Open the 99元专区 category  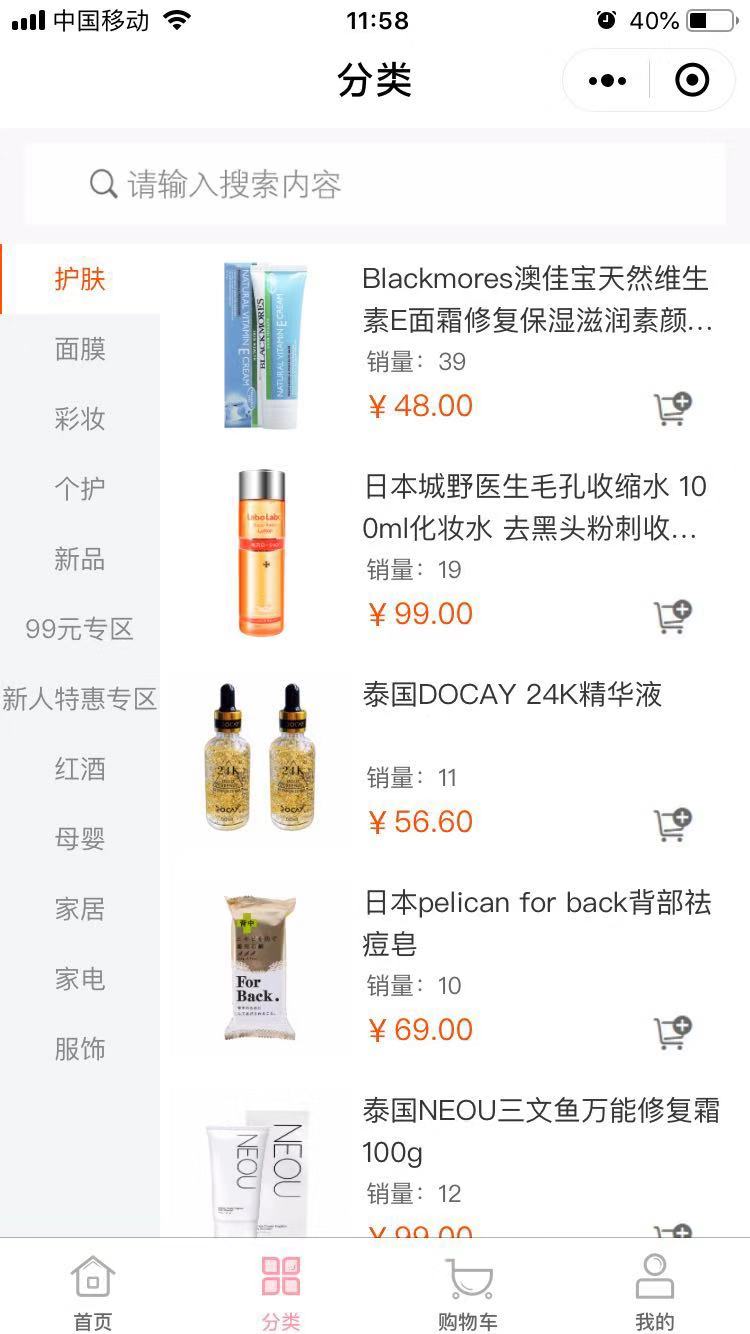tap(80, 629)
